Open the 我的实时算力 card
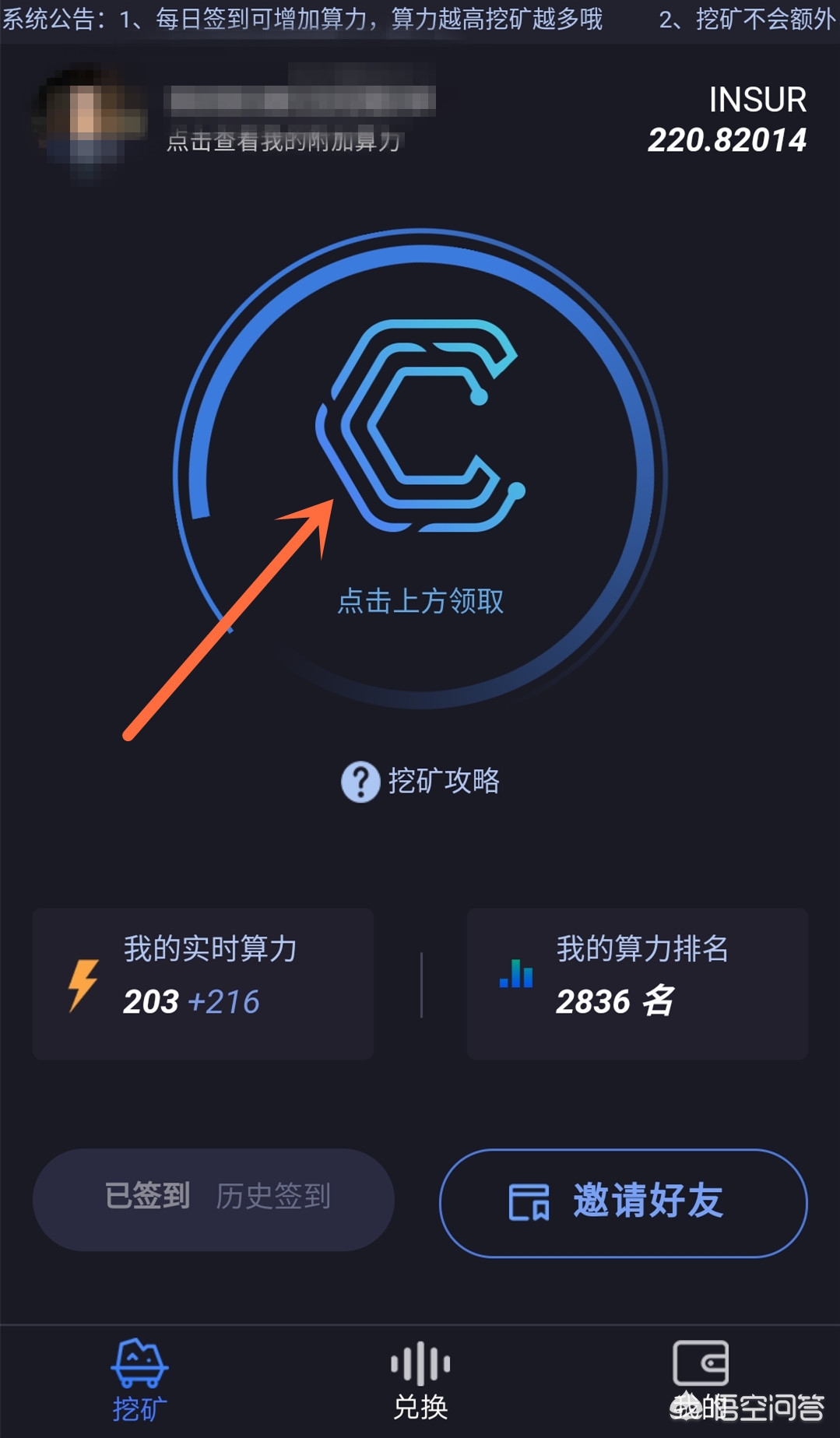 click(203, 983)
